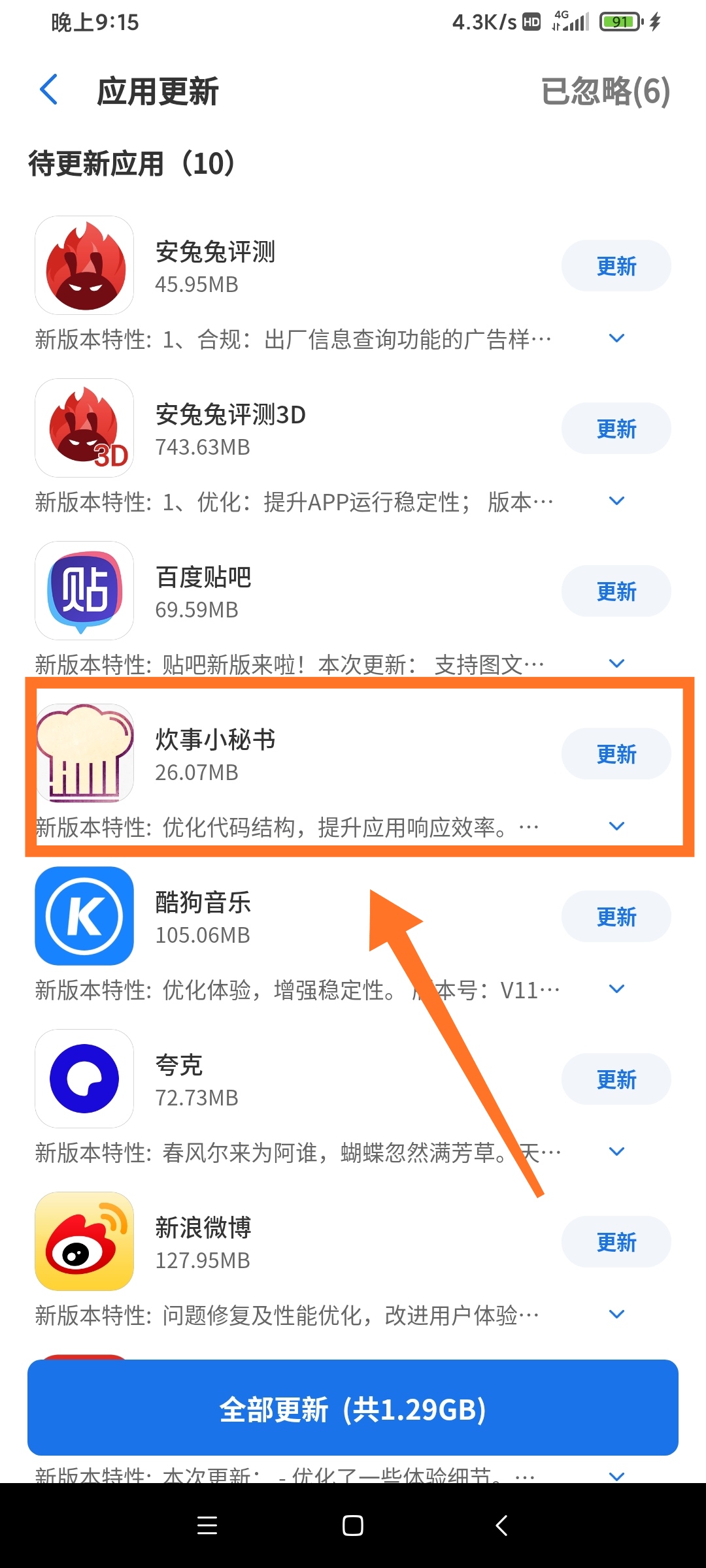Update the 夸克 browser
Screen dimensions: 706x1568
616,1079
